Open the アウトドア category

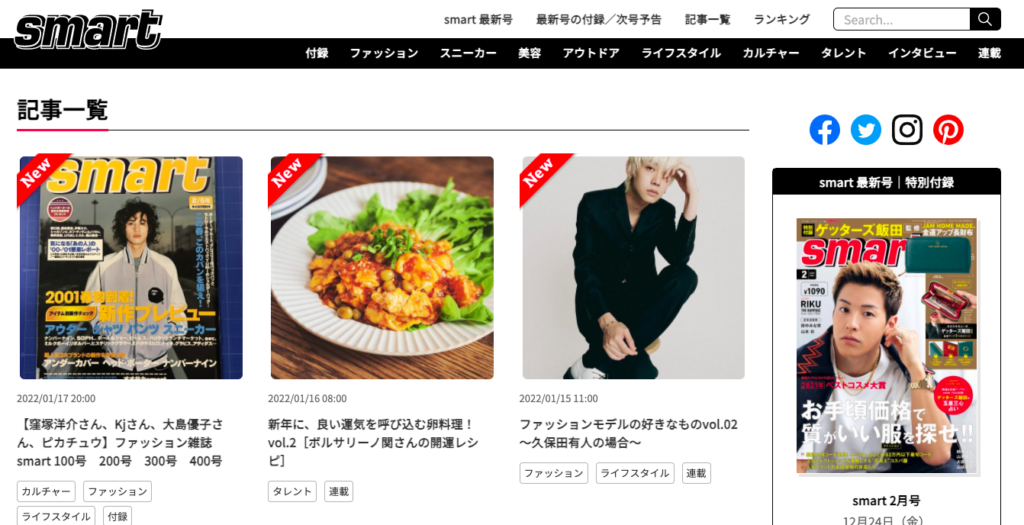[x=591, y=53]
